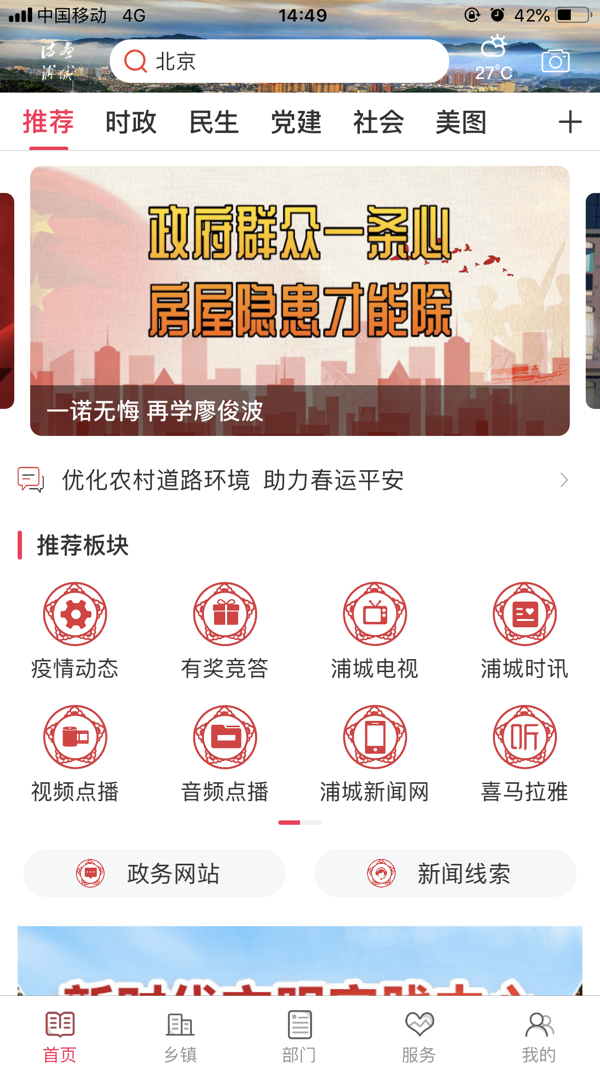This screenshot has width=600, height=1067.
Task: Tap the 政务网站 button
Action: (155, 873)
